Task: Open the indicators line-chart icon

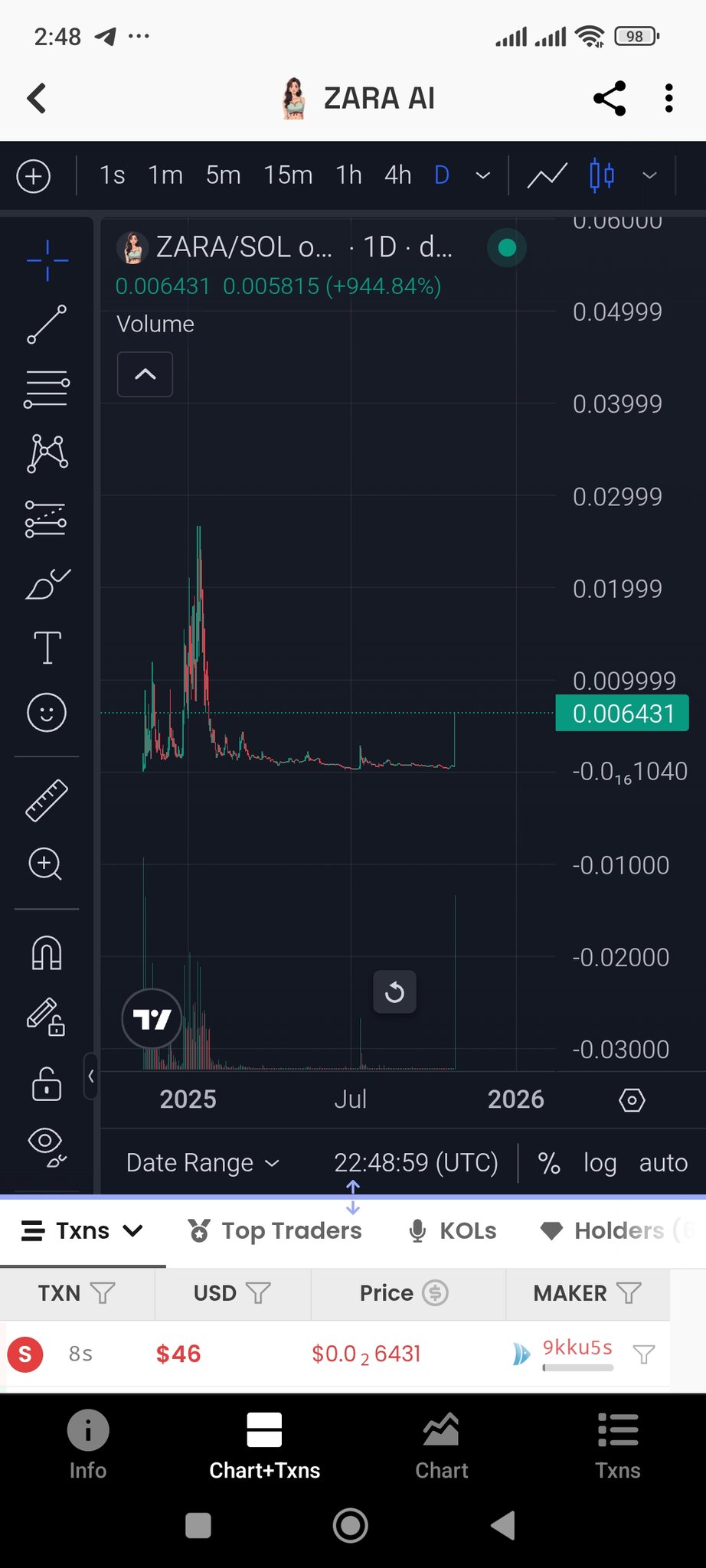Action: pos(547,175)
